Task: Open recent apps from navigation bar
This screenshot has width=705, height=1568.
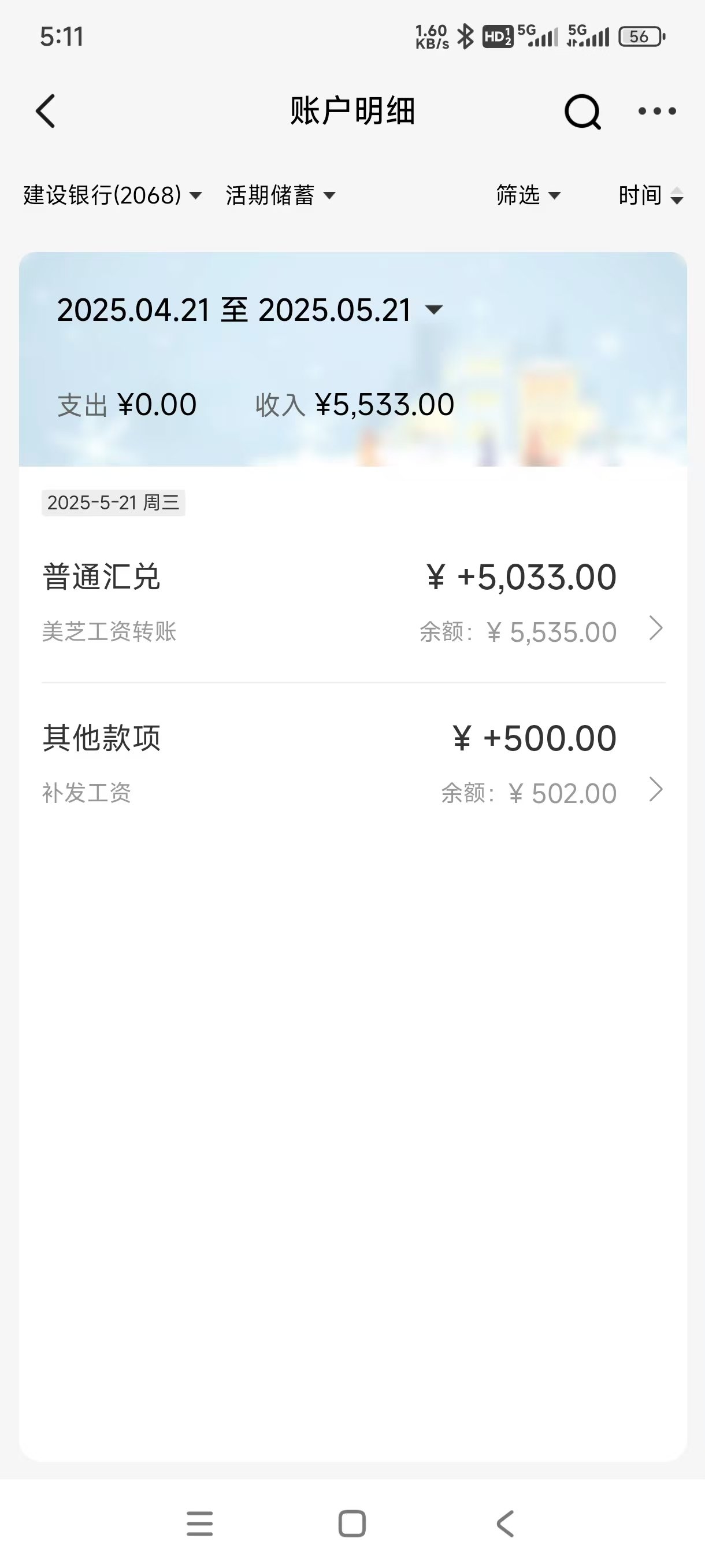Action: click(199, 1523)
